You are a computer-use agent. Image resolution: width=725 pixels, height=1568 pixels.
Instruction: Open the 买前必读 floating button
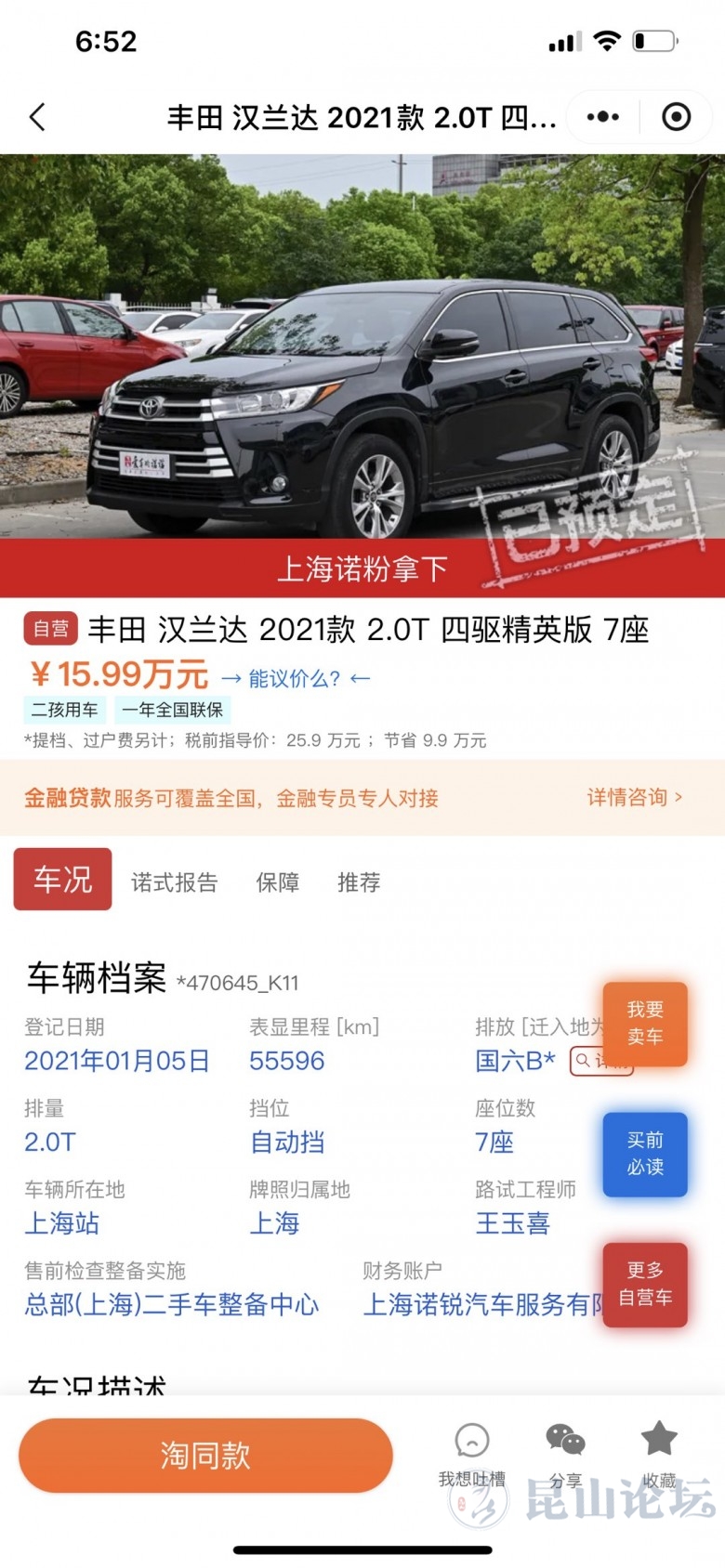coord(645,1153)
